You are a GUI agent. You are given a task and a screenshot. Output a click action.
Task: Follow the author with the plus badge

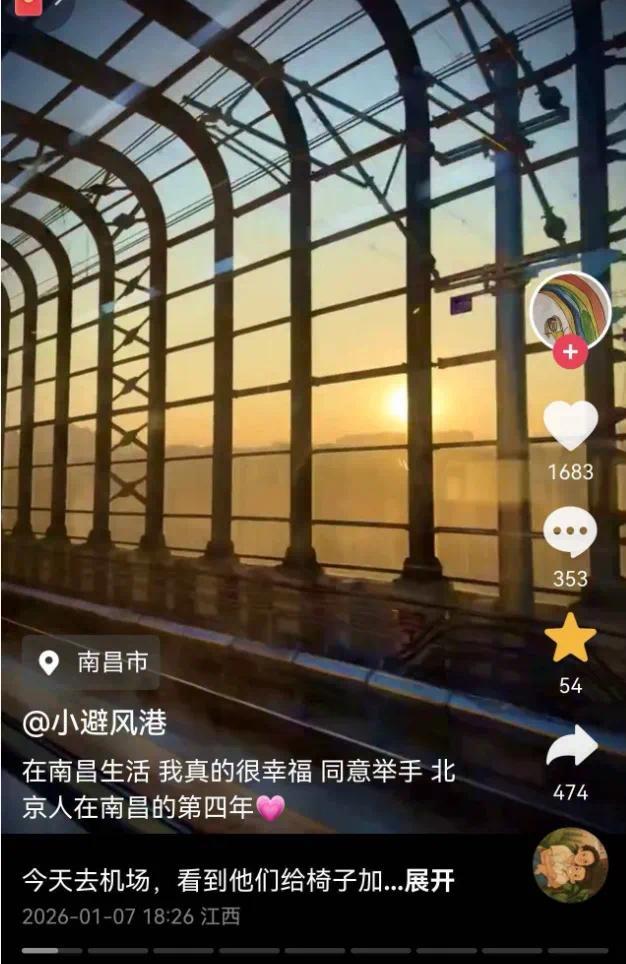click(x=570, y=353)
